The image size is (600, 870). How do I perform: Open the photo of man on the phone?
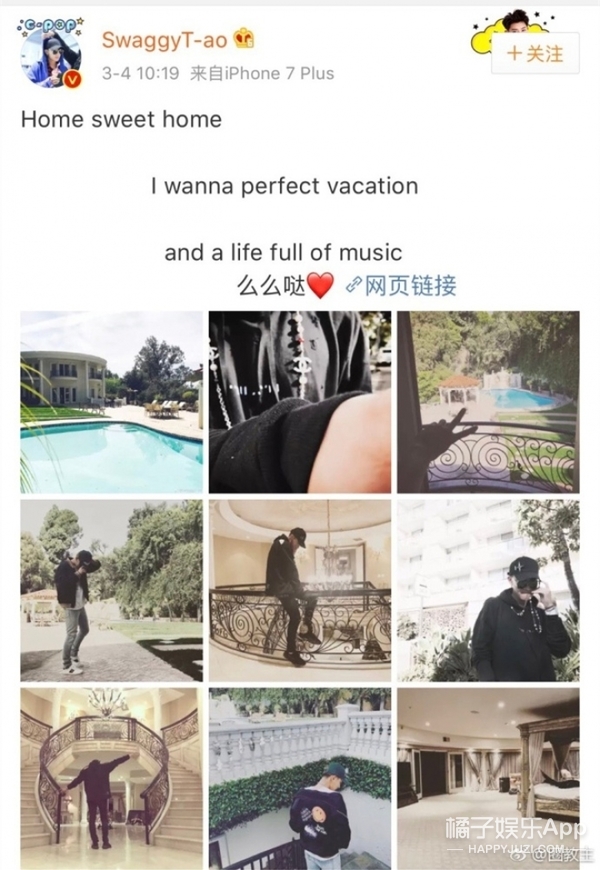click(x=488, y=590)
